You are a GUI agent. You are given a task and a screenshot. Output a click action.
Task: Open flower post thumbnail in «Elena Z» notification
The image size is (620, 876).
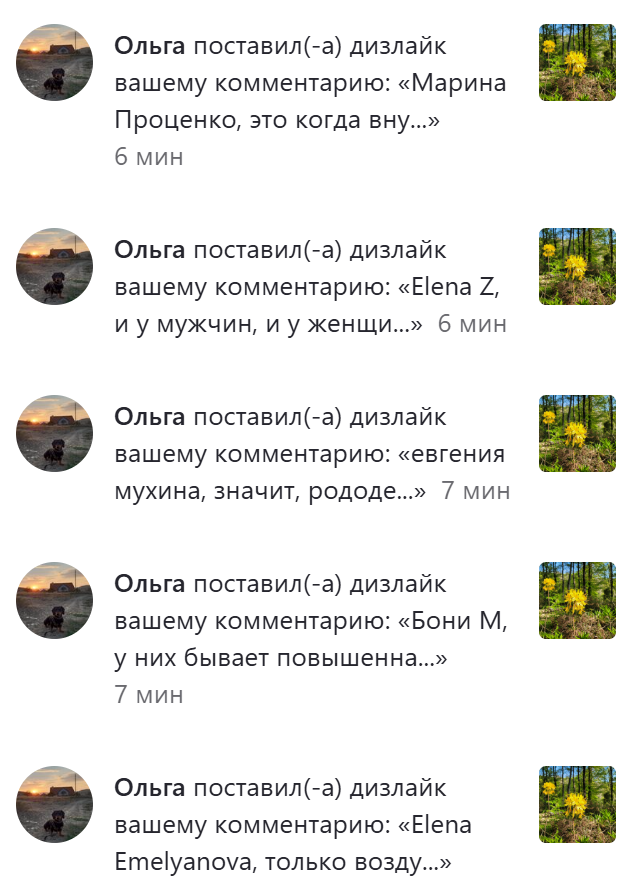[x=577, y=267]
